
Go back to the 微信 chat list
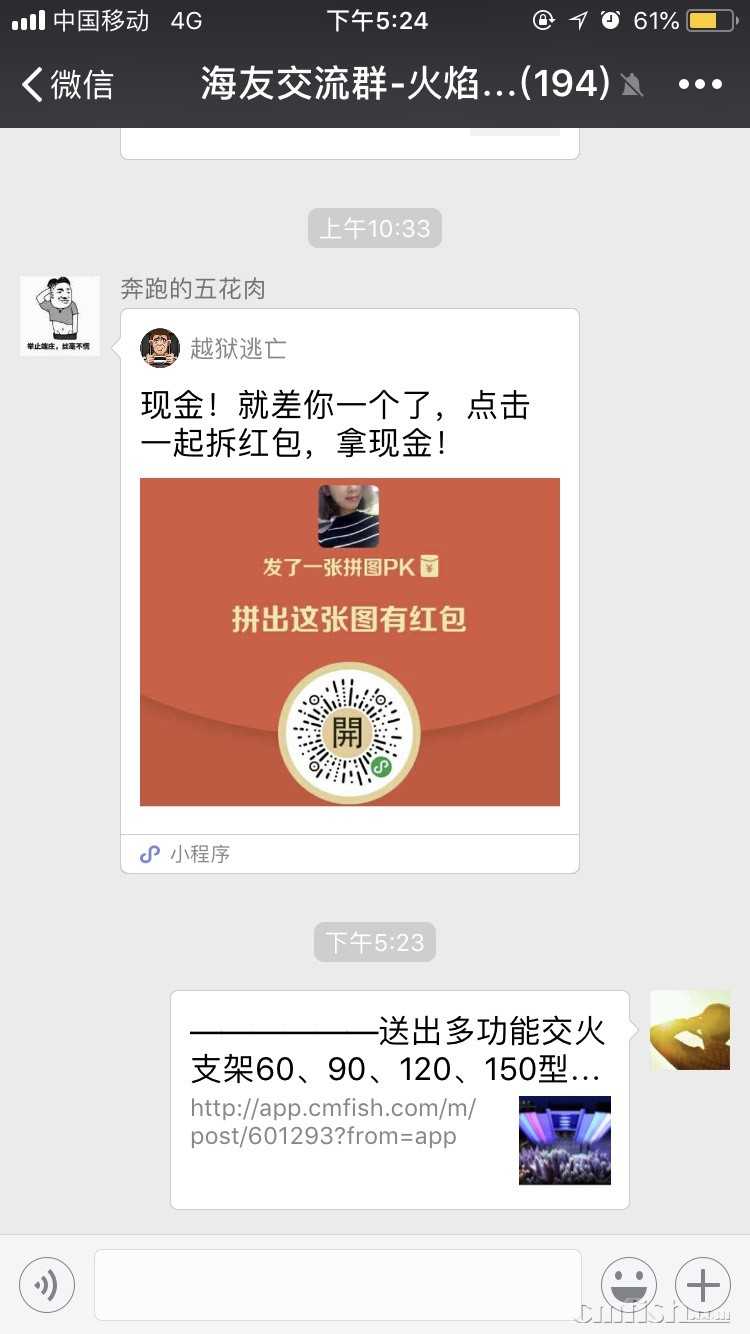pyautogui.click(x=68, y=85)
